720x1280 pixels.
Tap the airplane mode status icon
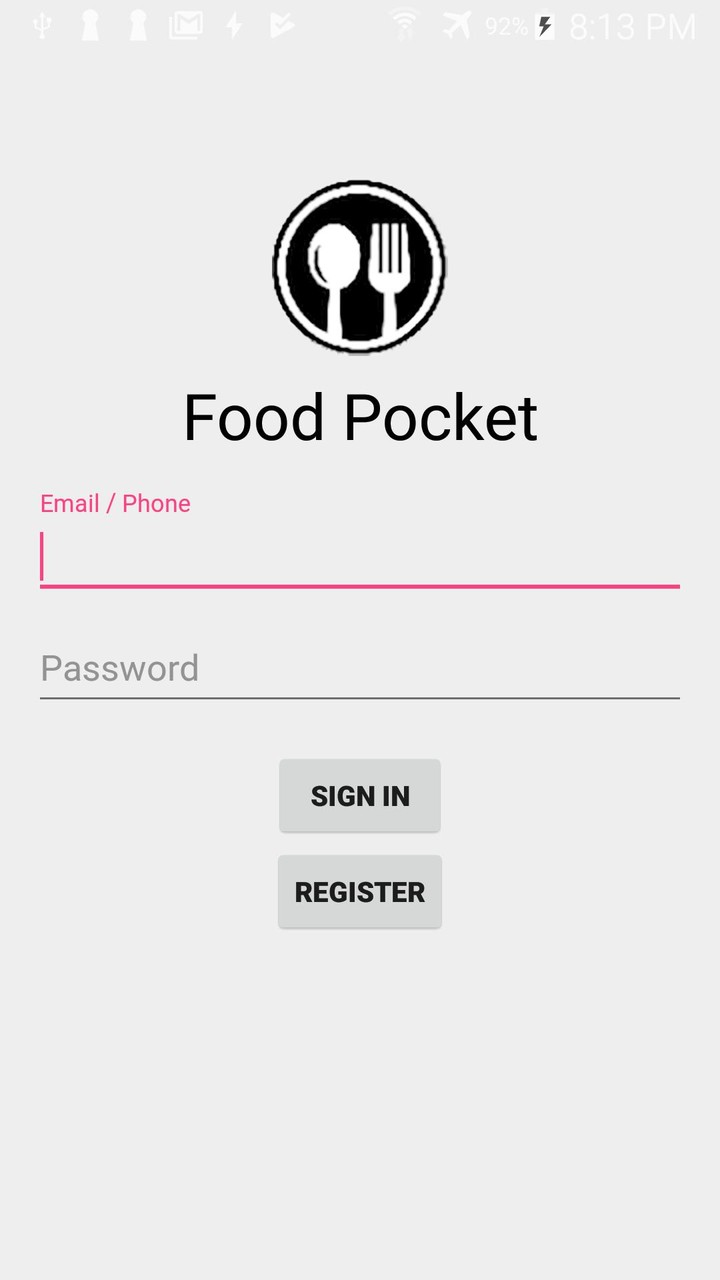pos(455,25)
